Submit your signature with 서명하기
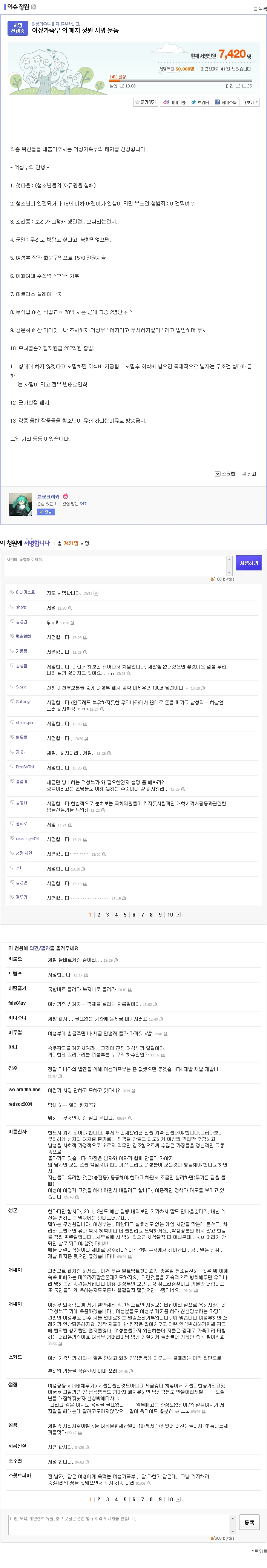Screen dimensions: 267x1568 (249, 563)
